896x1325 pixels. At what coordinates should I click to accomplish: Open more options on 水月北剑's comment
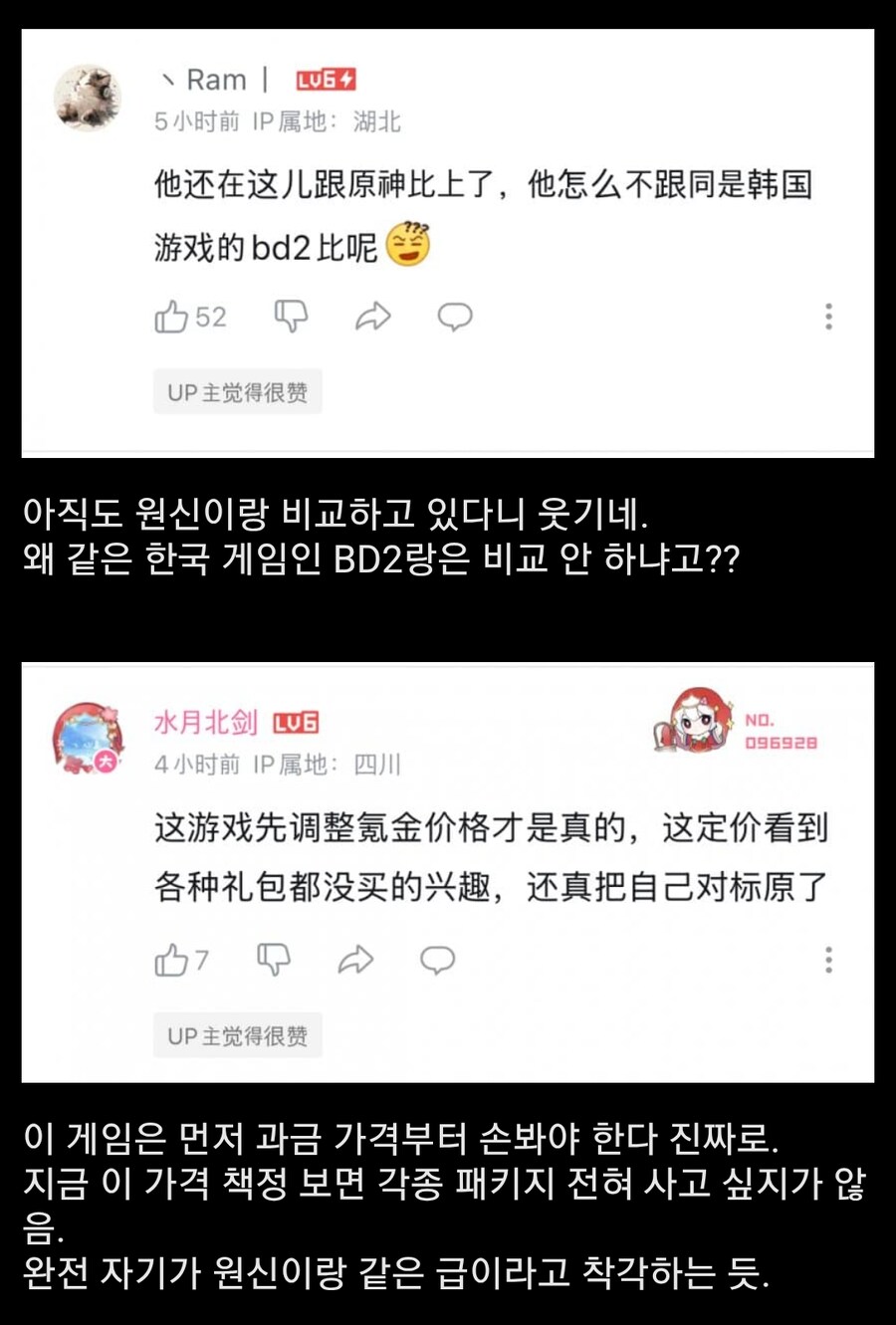pos(826,959)
